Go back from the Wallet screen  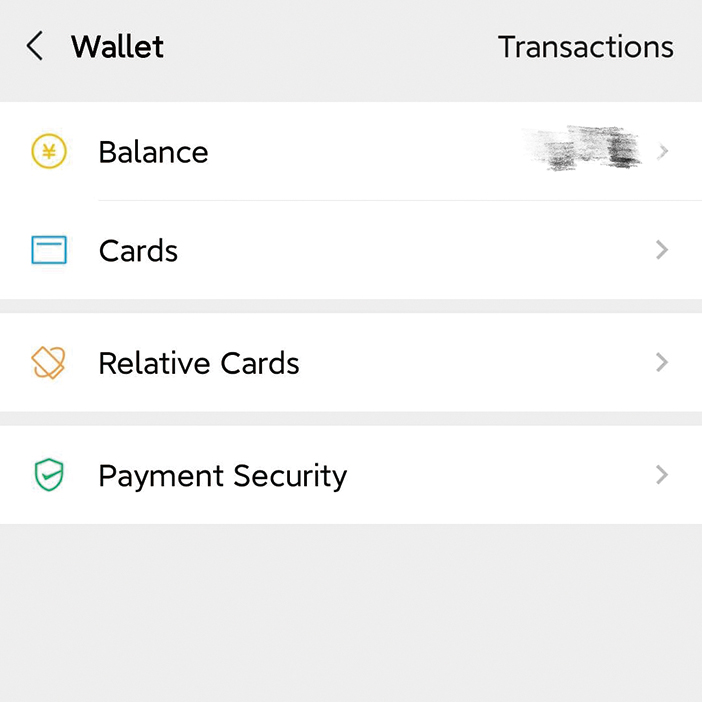click(35, 46)
